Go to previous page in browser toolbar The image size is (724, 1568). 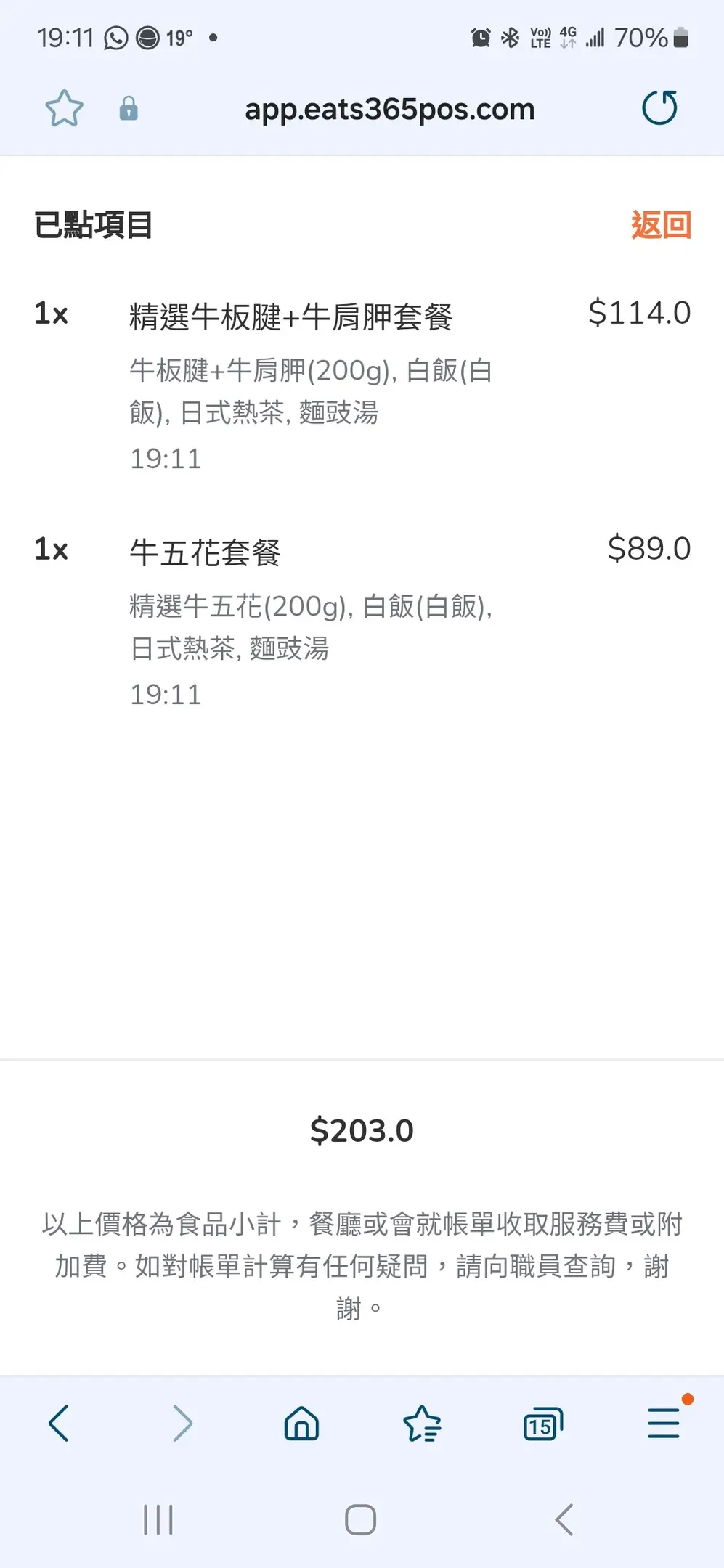59,1423
